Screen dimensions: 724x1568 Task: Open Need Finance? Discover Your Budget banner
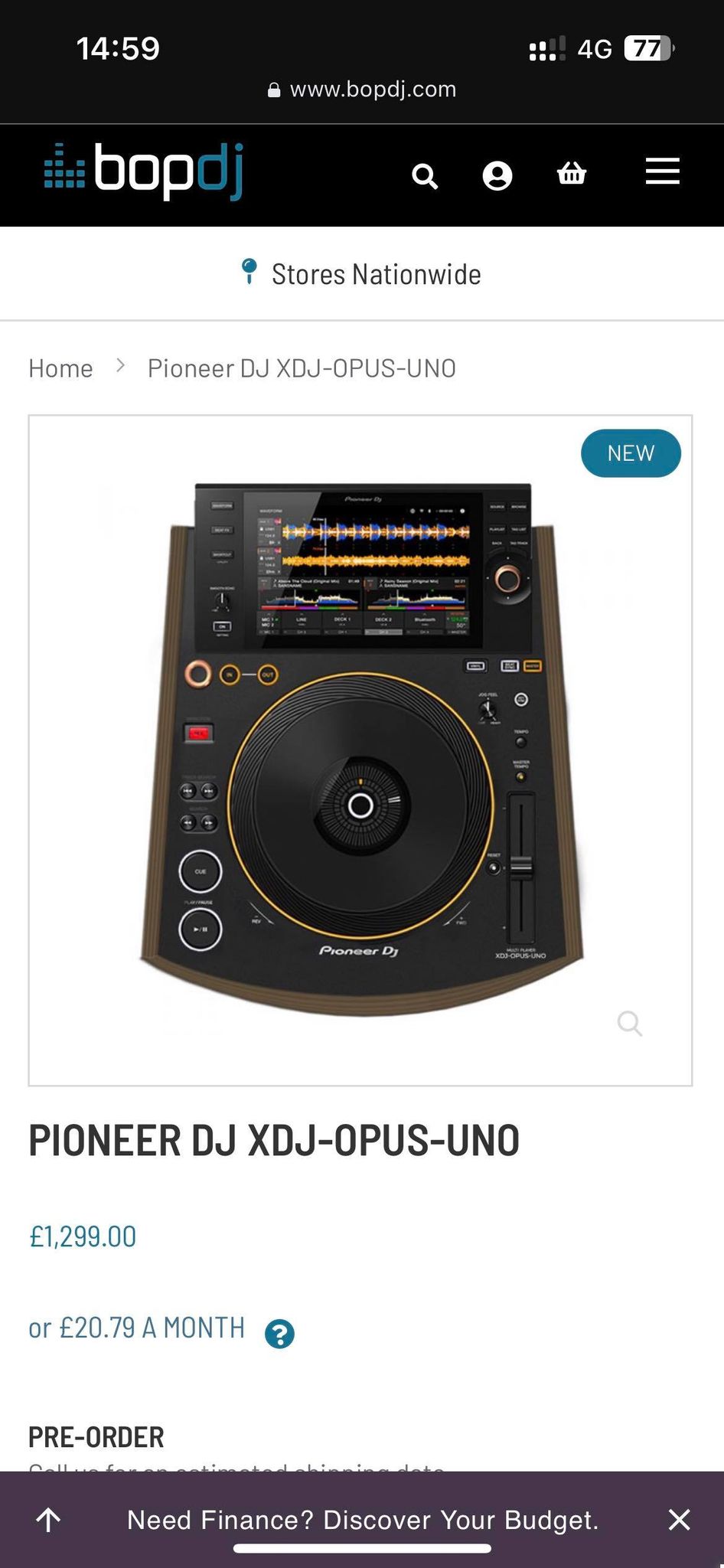363,1520
